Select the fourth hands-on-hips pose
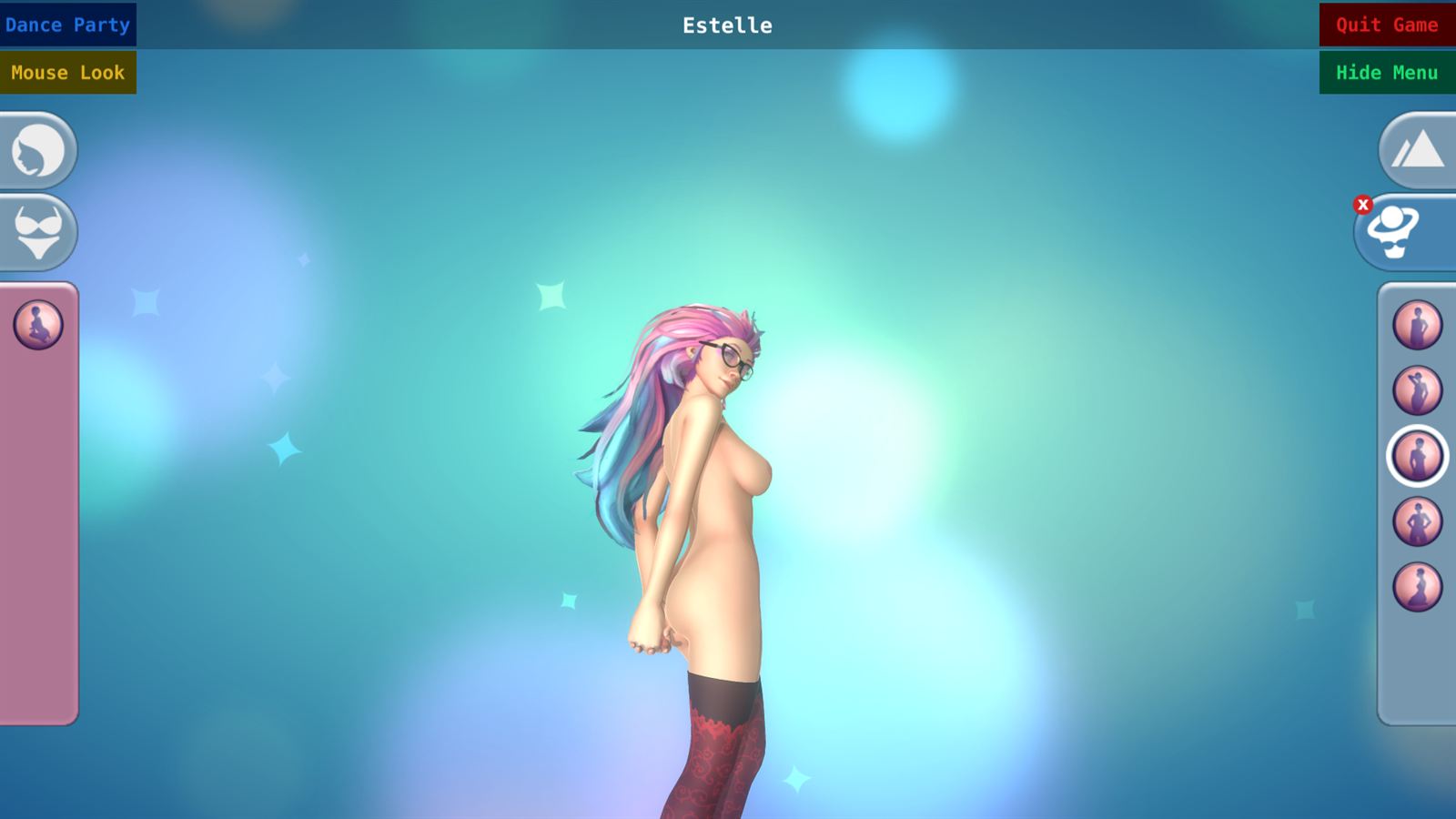The image size is (1456, 819). click(x=1417, y=521)
